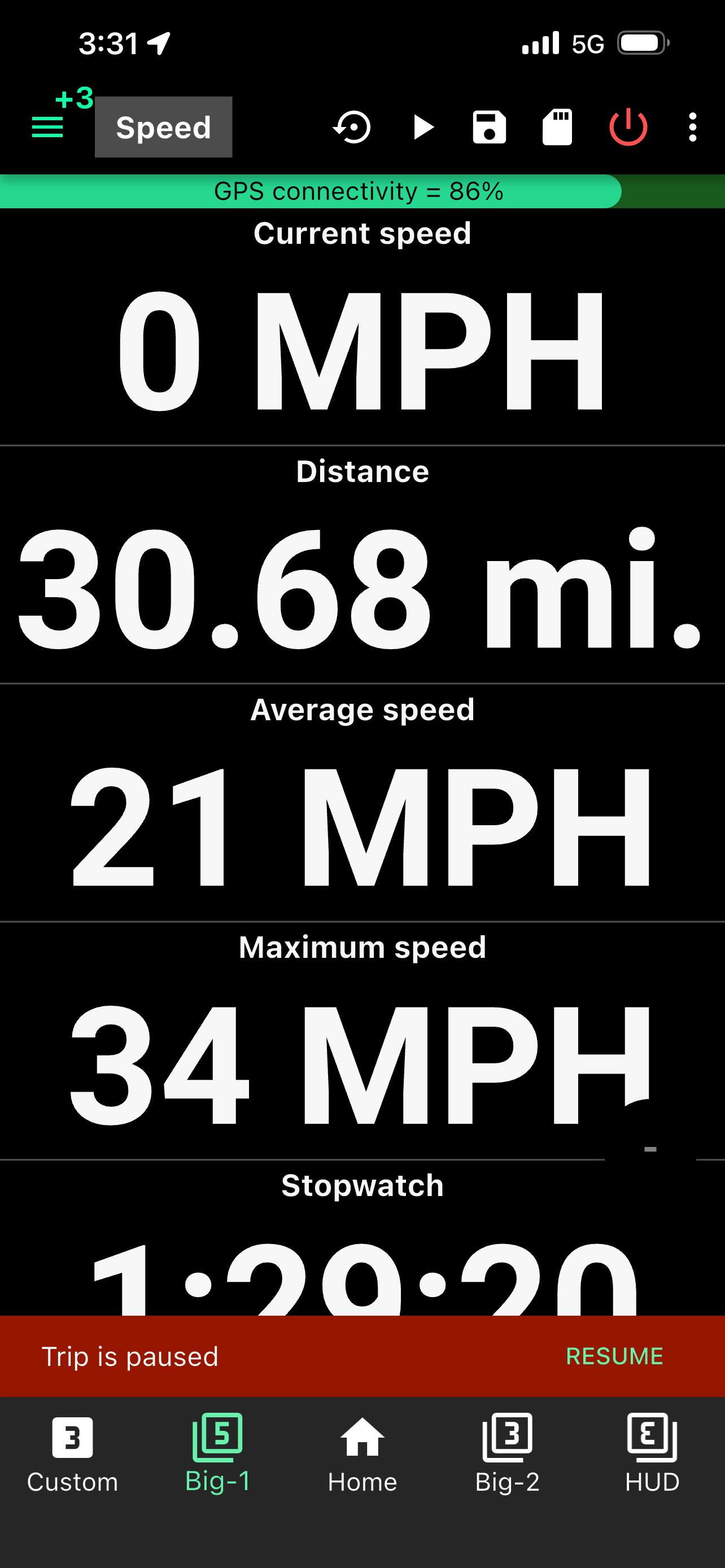Resume the paused trip
This screenshot has width=725, height=1568.
pos(614,1356)
